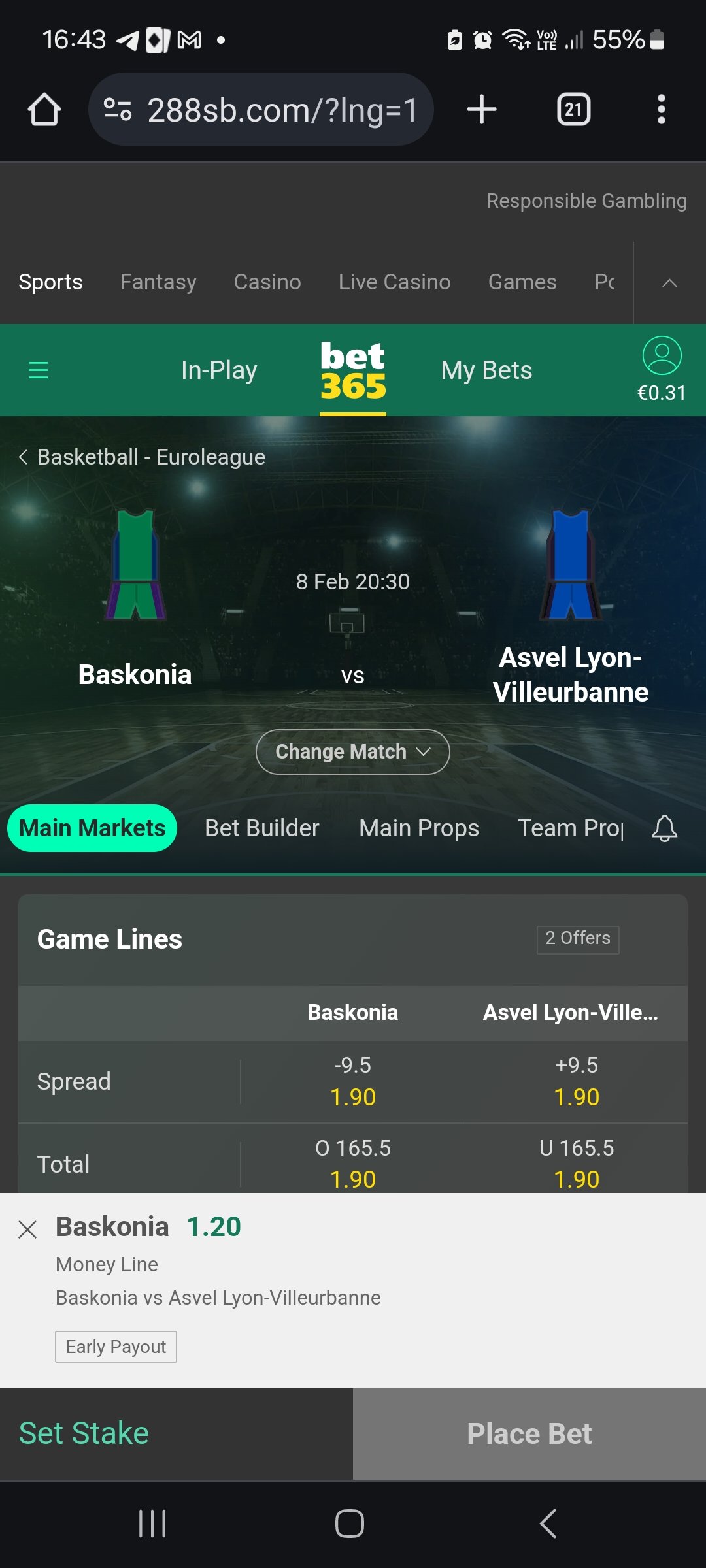Image resolution: width=706 pixels, height=1568 pixels.
Task: Select Asvel Lyon-Villeurbanne +9.5 spread
Action: pyautogui.click(x=577, y=1081)
